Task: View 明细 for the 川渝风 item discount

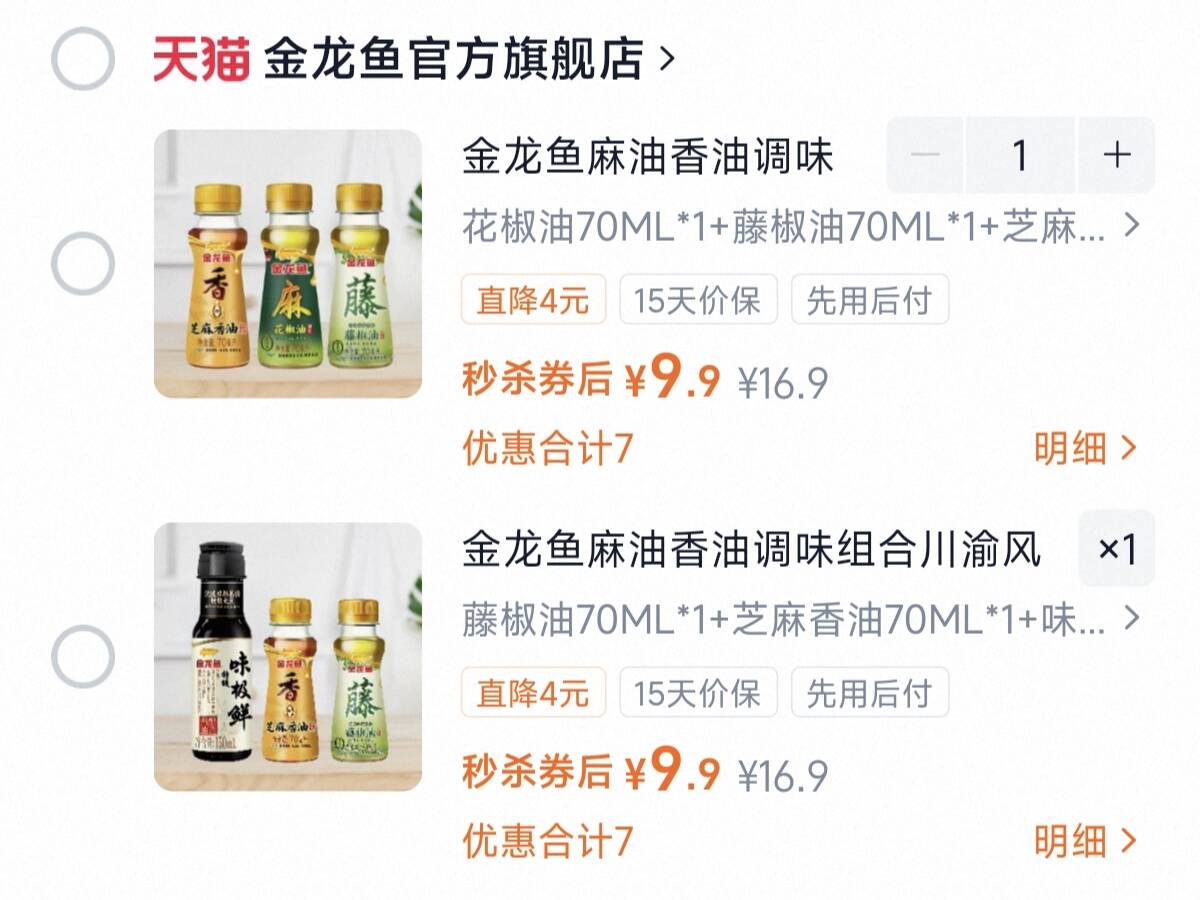Action: [x=1085, y=841]
